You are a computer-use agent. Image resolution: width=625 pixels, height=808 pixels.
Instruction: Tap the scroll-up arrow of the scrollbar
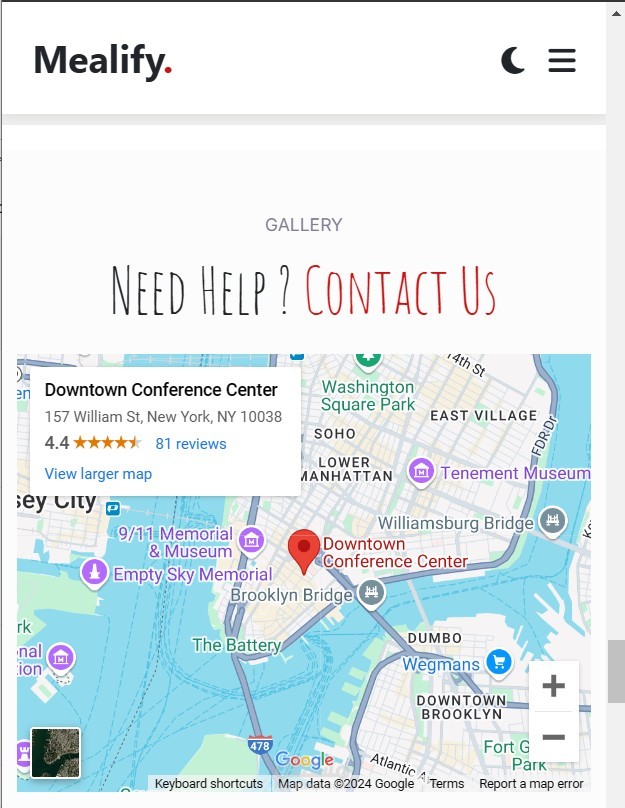click(x=616, y=13)
